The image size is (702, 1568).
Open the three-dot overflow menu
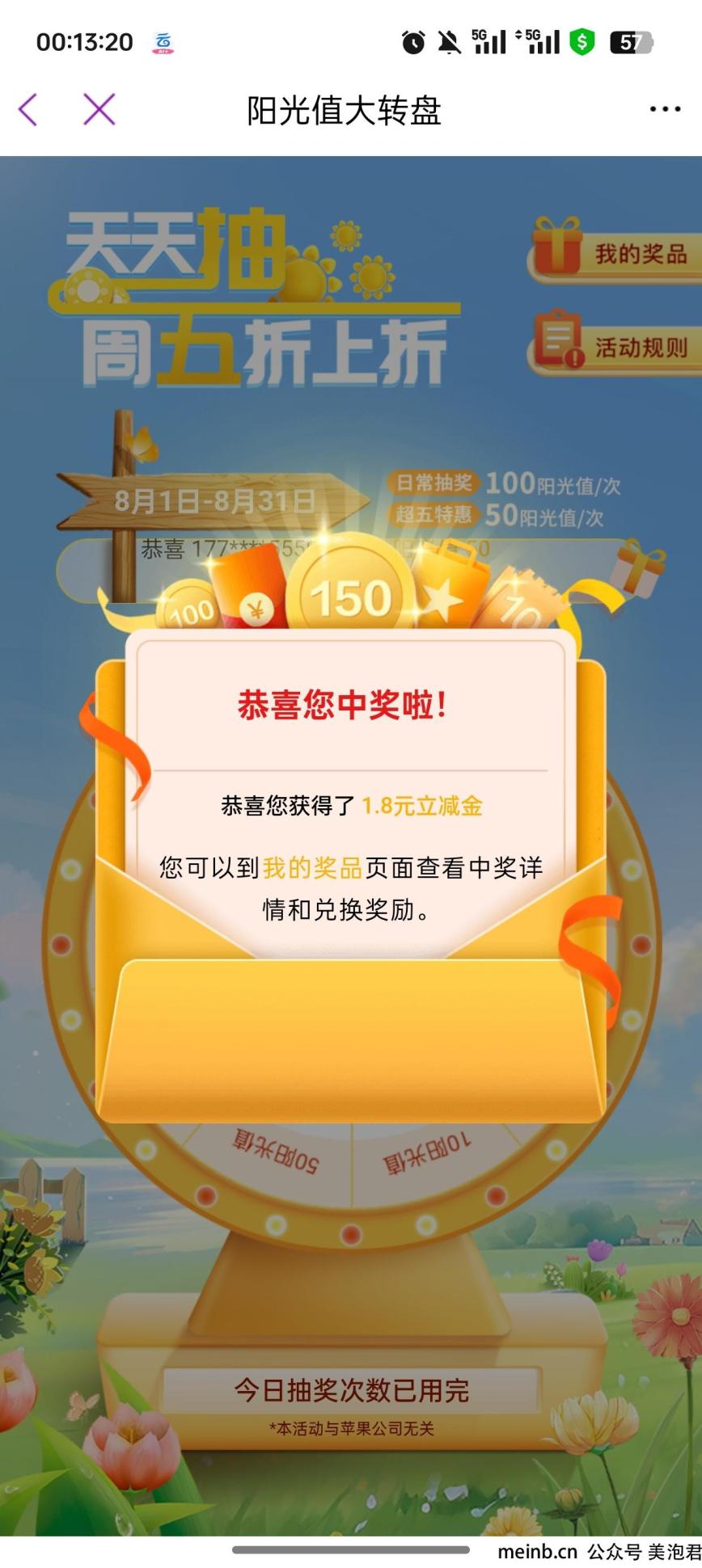(665, 109)
